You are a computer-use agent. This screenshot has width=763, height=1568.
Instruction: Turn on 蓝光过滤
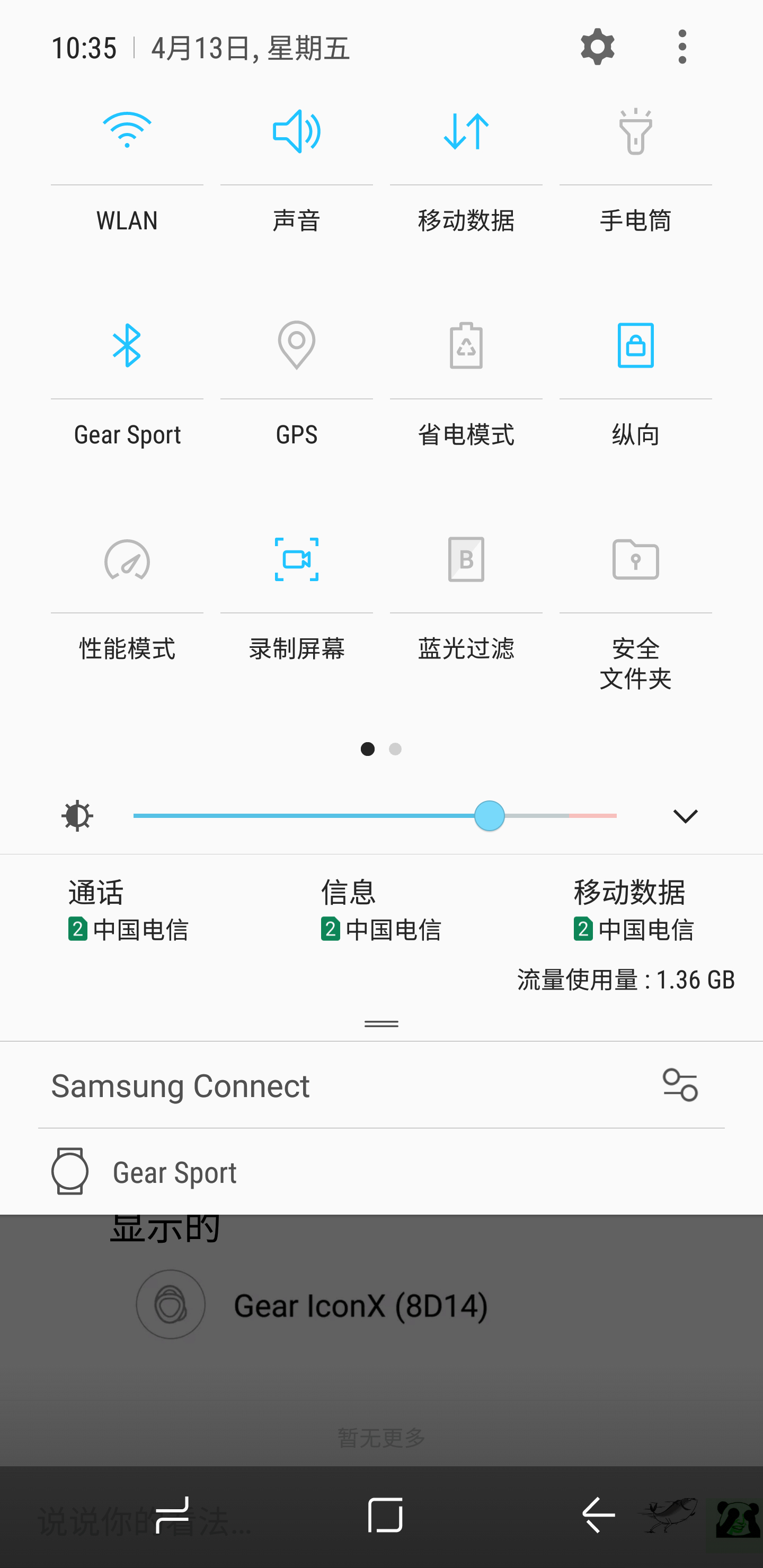[x=466, y=559]
